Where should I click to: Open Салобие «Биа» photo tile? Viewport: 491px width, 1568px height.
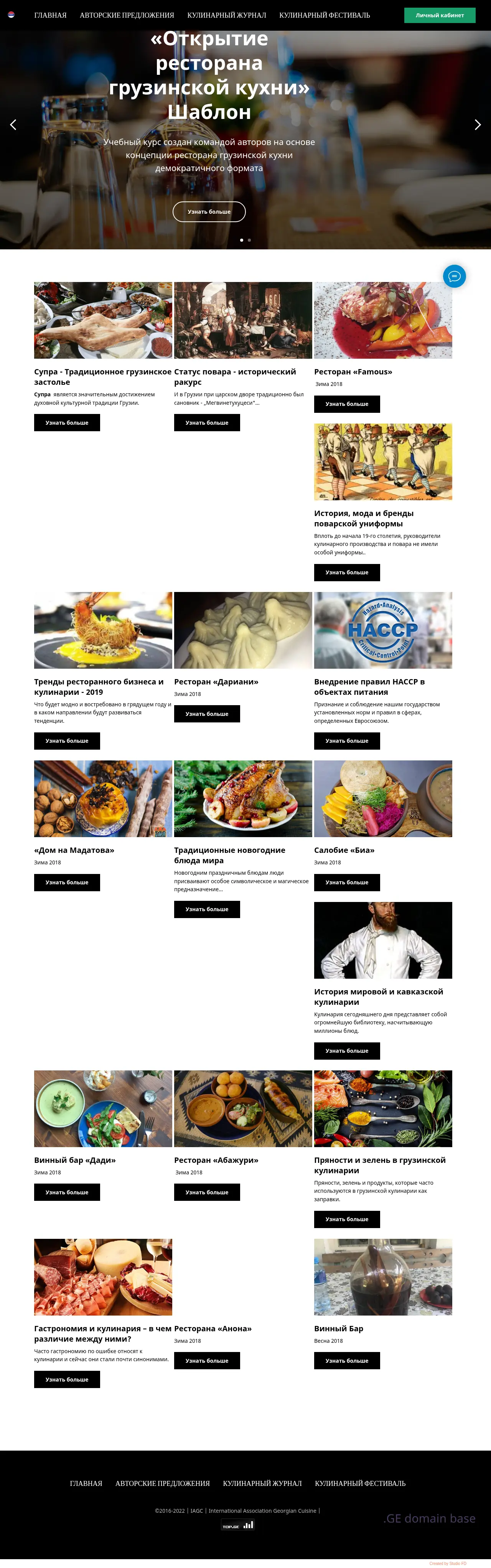coord(383,799)
